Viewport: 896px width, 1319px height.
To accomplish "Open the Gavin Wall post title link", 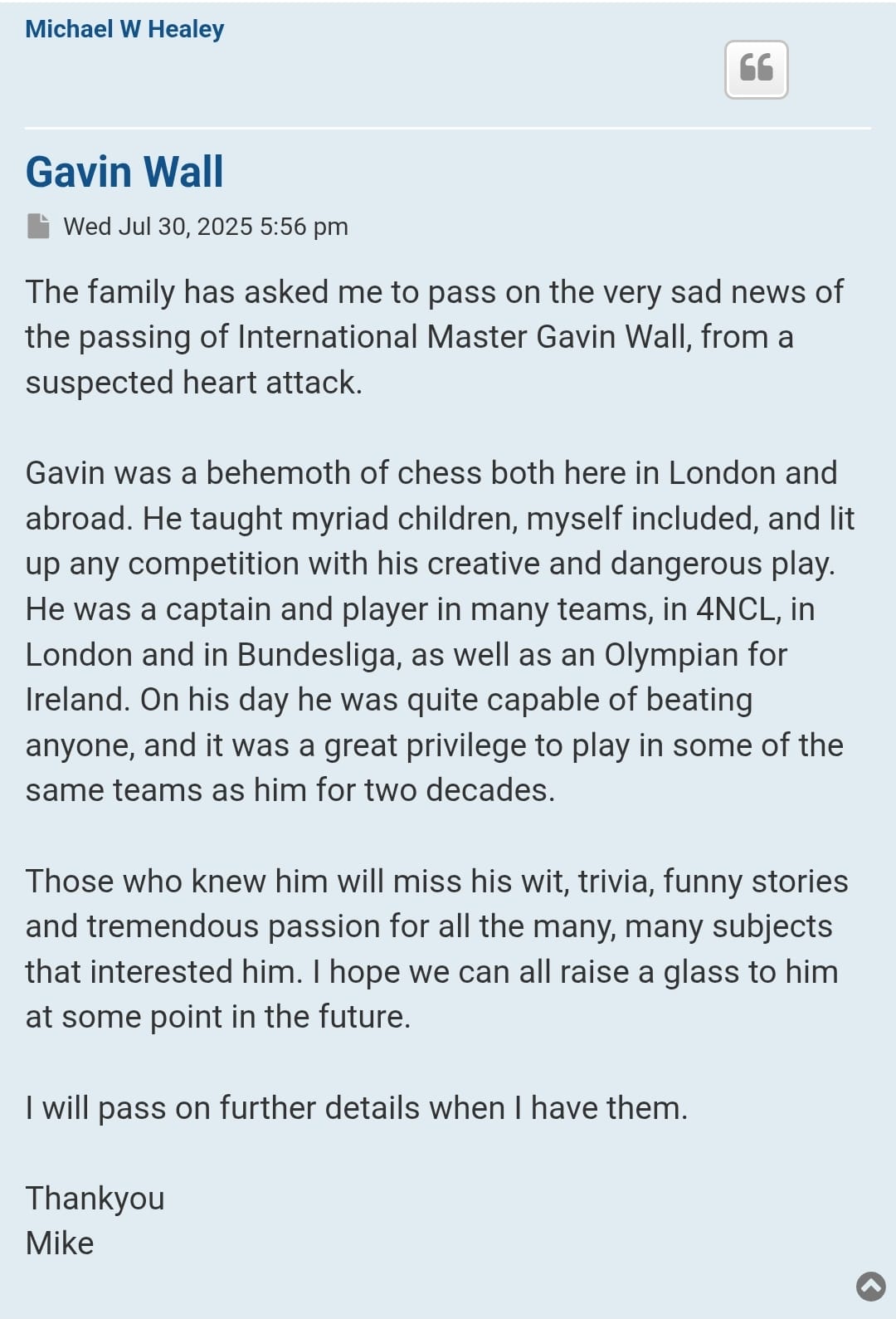I will click(x=124, y=172).
